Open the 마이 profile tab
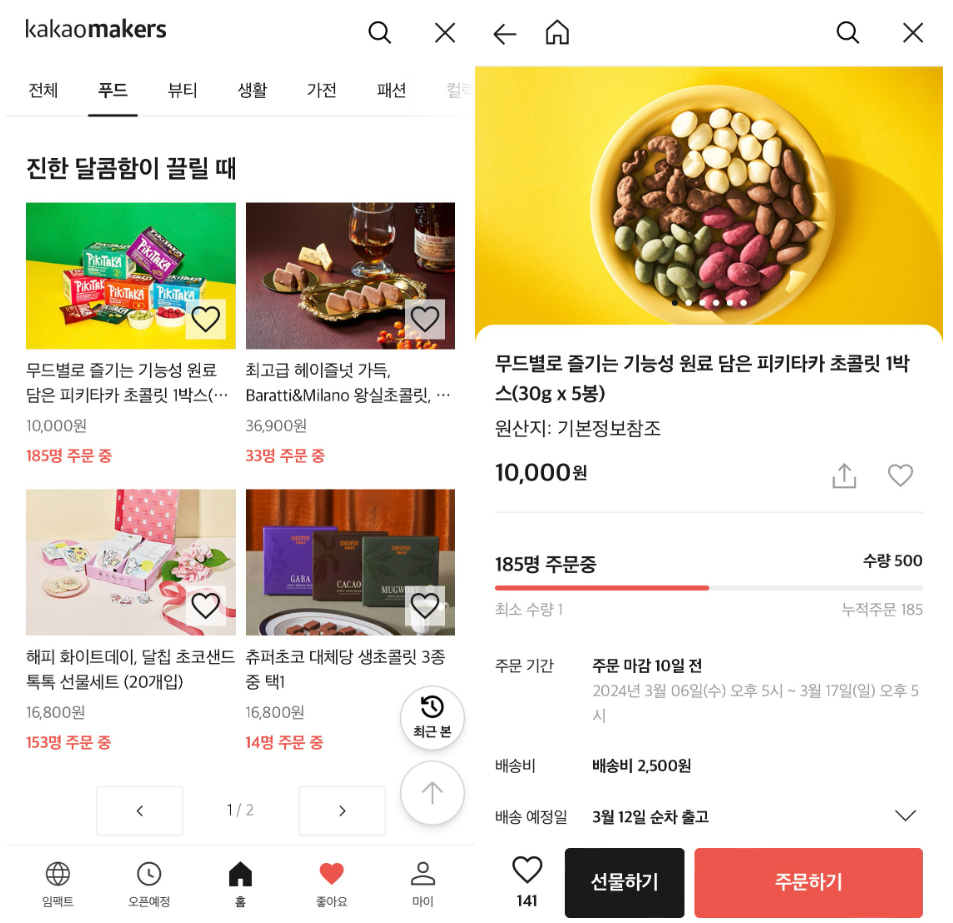This screenshot has width=953, height=923. coord(423,883)
